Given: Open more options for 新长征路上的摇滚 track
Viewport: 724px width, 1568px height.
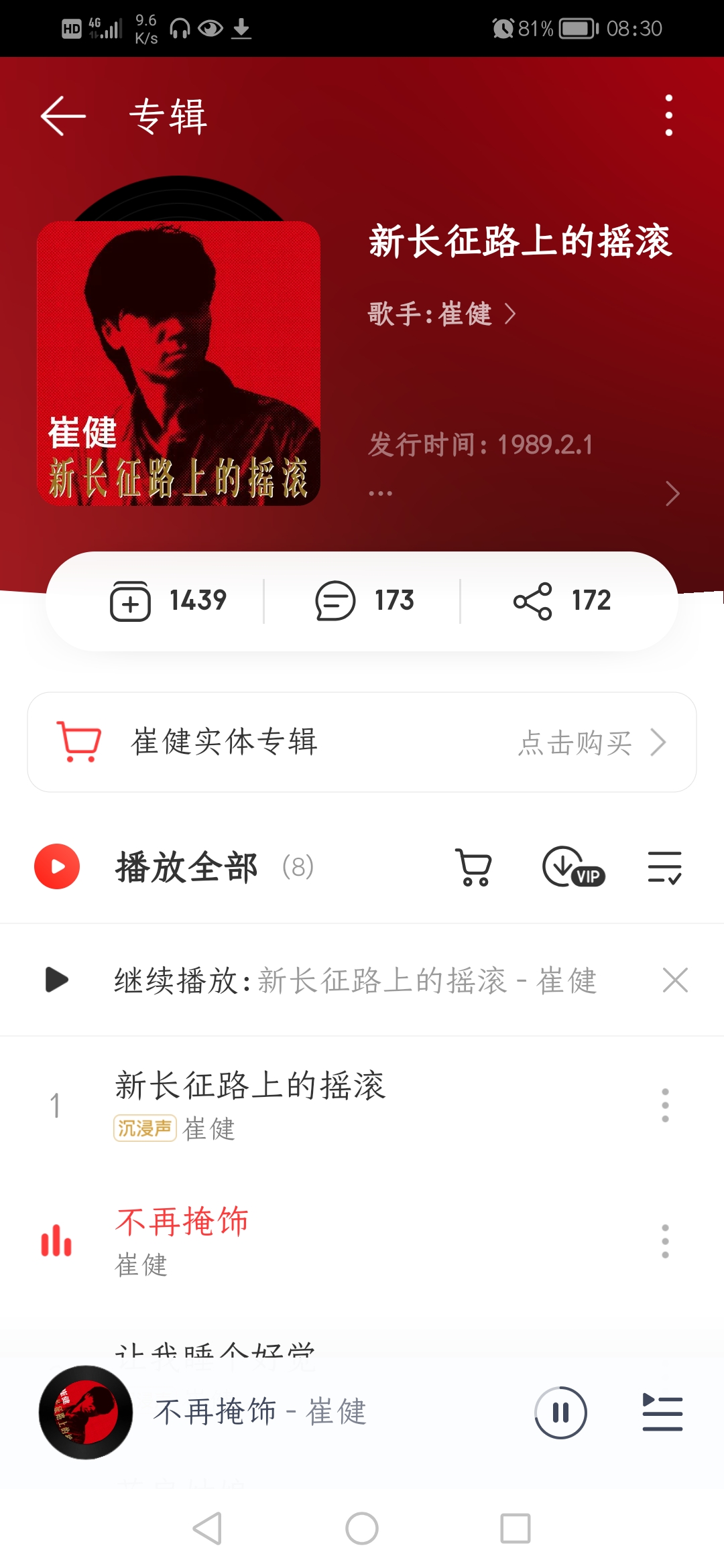Looking at the screenshot, I should click(x=665, y=1105).
